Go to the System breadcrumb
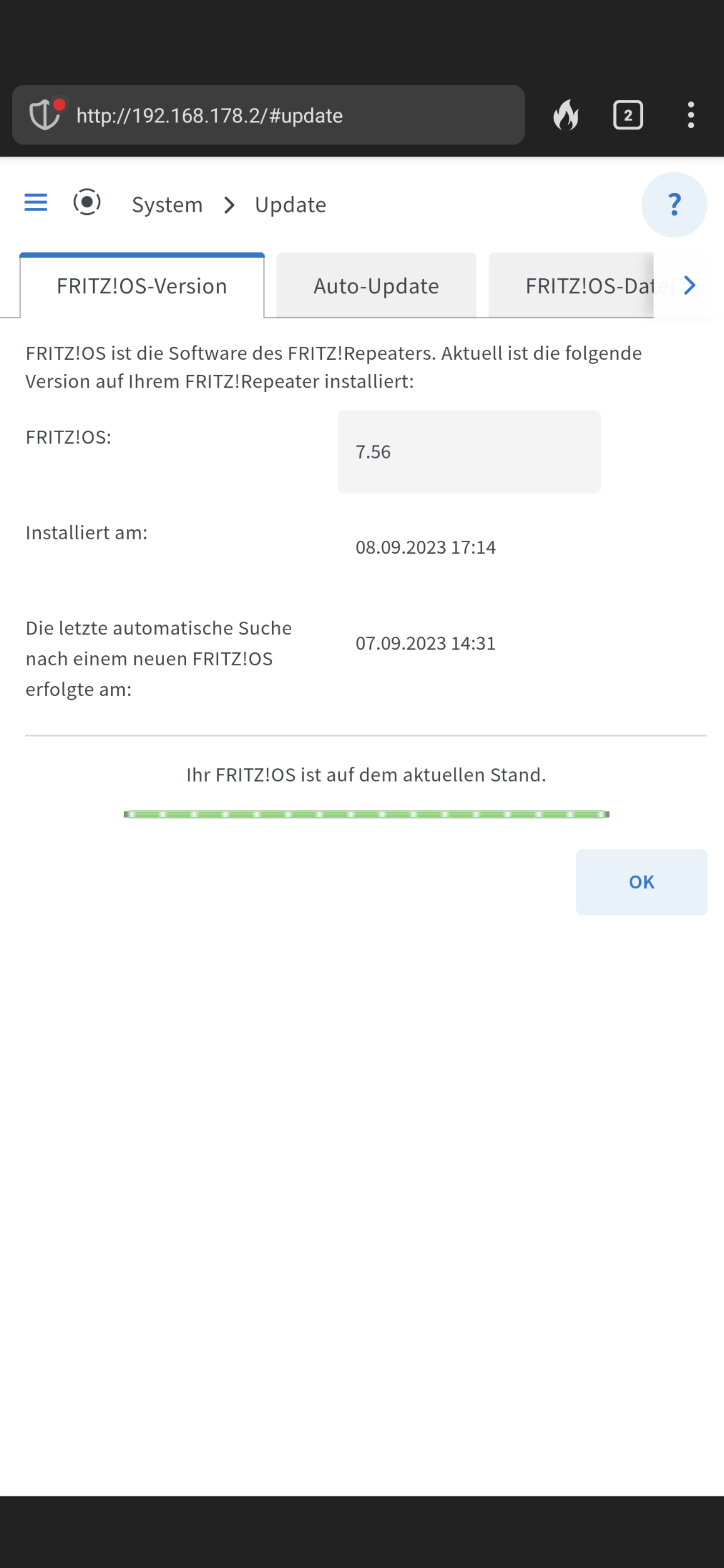 coord(167,205)
